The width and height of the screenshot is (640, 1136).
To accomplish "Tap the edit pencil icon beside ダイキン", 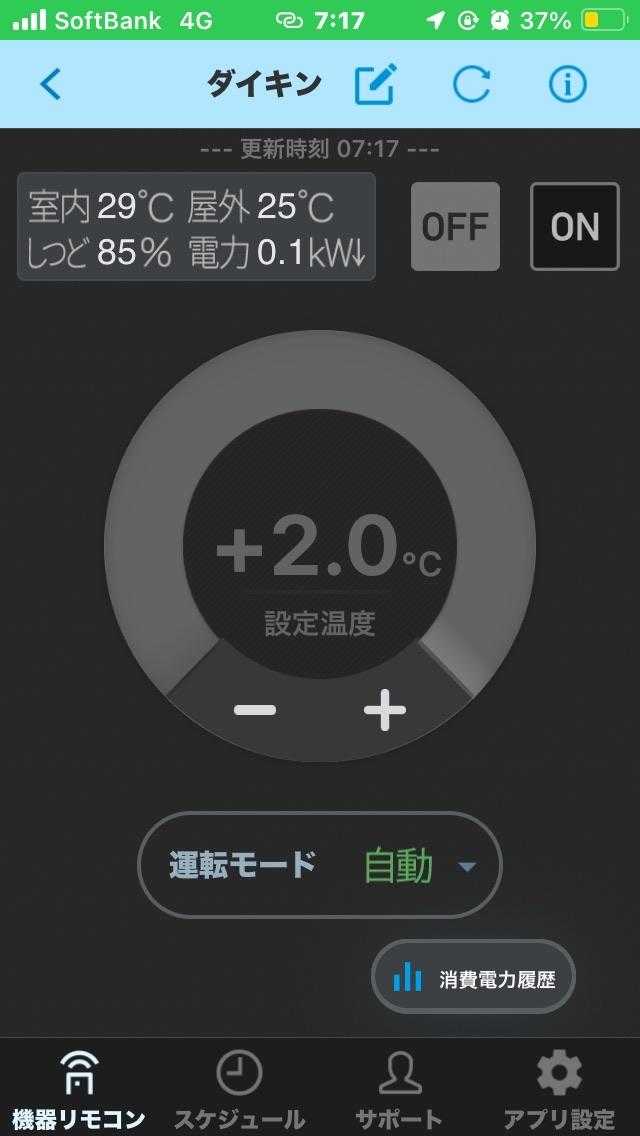I will click(376, 84).
